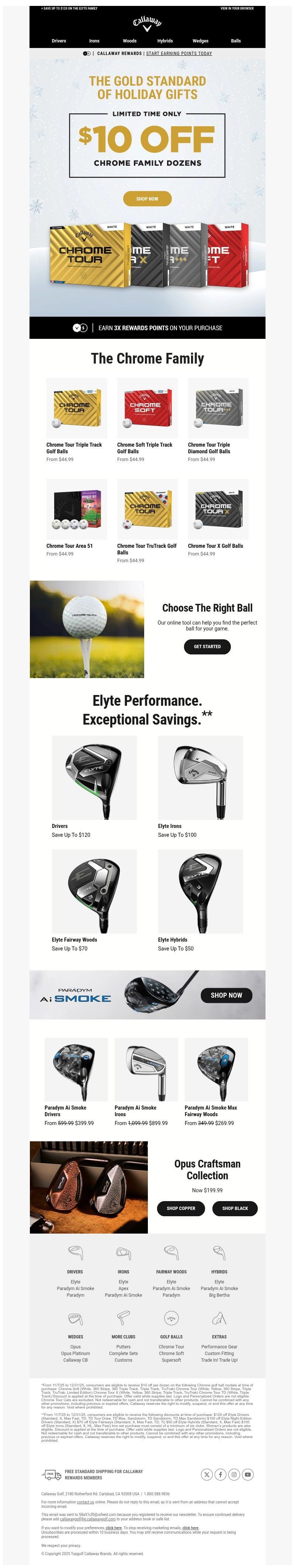This screenshot has height=1568, width=295.
Task: Select Shop Copper for the Opus collection
Action: (181, 1208)
